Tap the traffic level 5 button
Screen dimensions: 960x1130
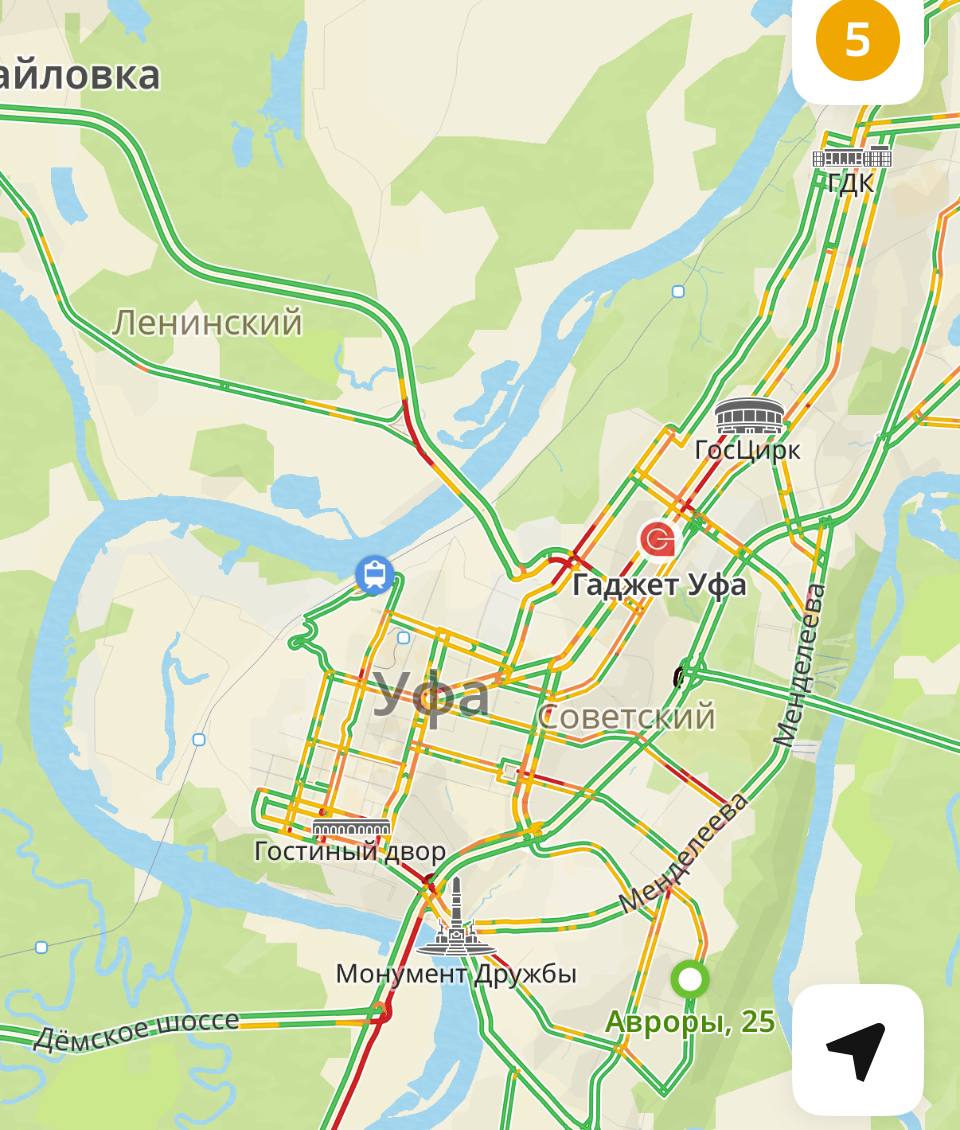[x=857, y=41]
